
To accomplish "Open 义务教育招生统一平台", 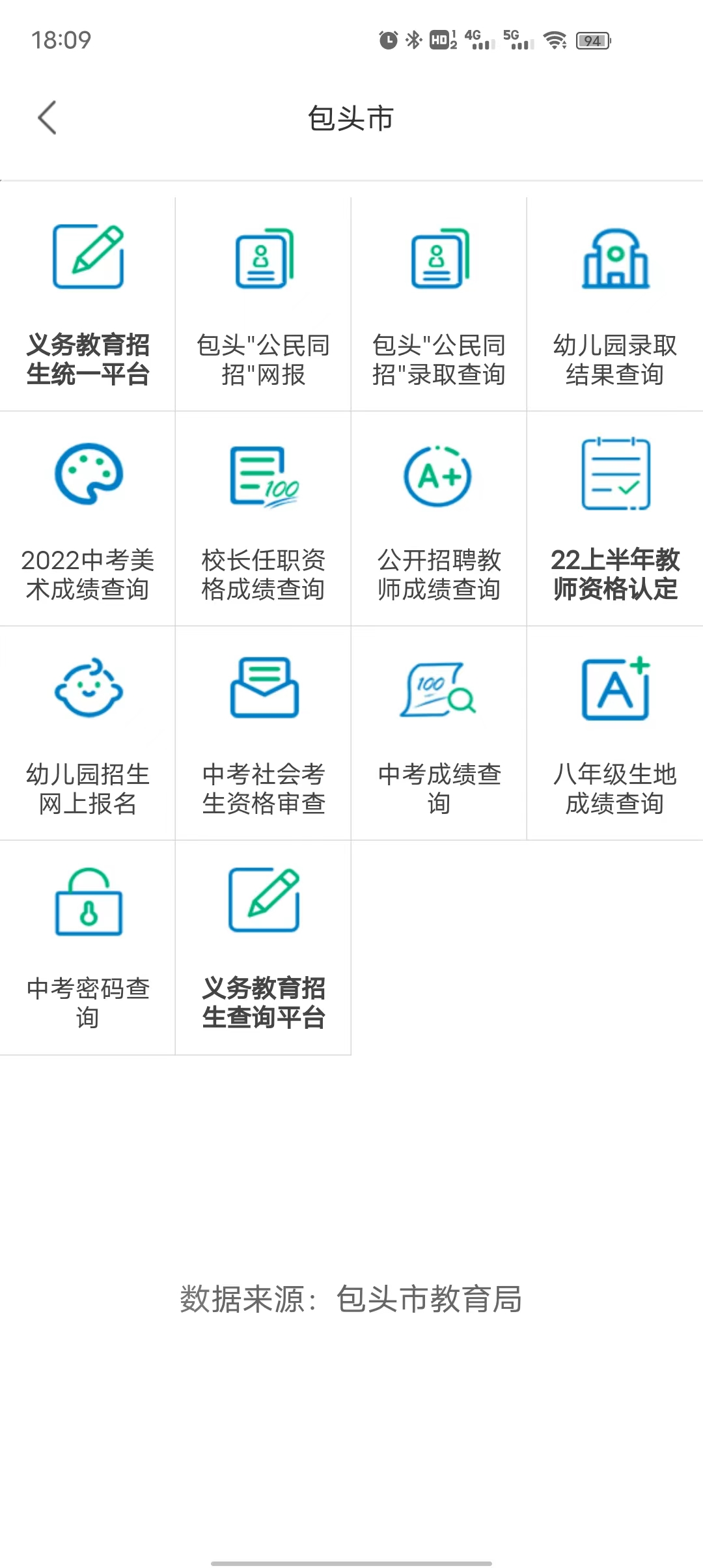I will (88, 304).
